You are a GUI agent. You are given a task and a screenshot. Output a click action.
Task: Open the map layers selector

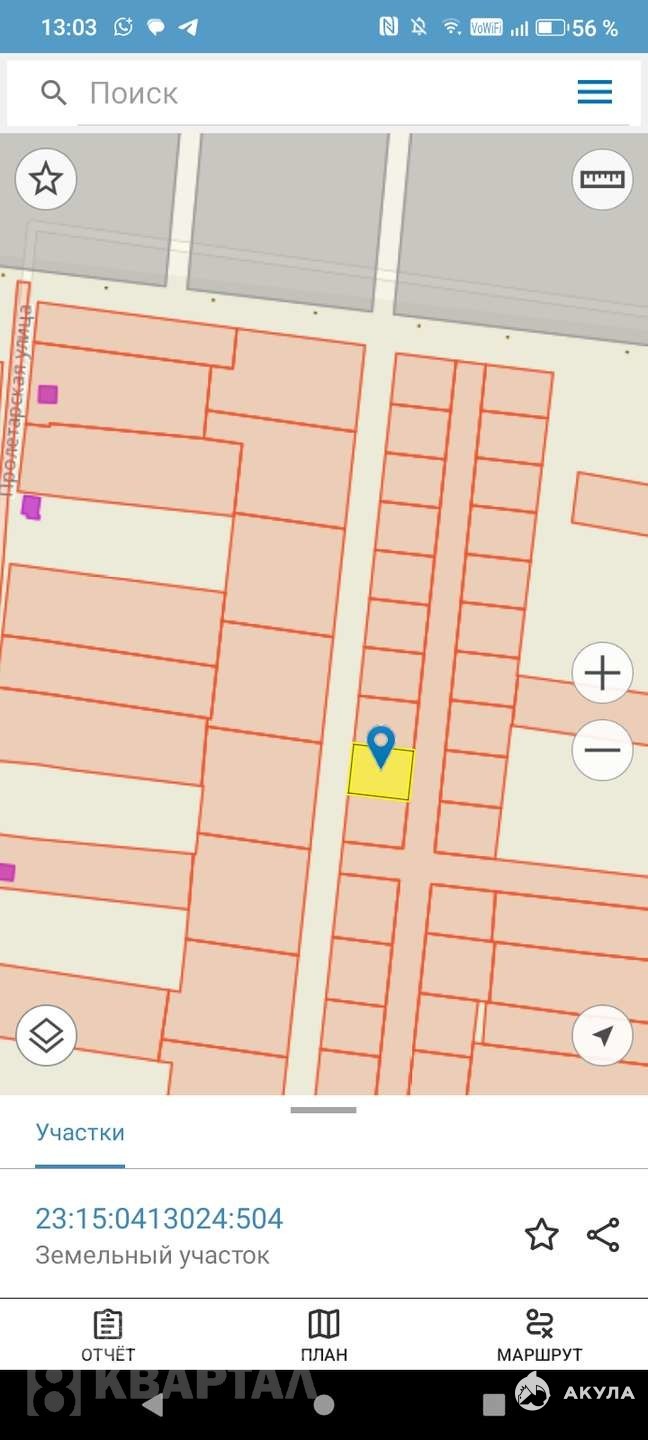(x=46, y=1035)
